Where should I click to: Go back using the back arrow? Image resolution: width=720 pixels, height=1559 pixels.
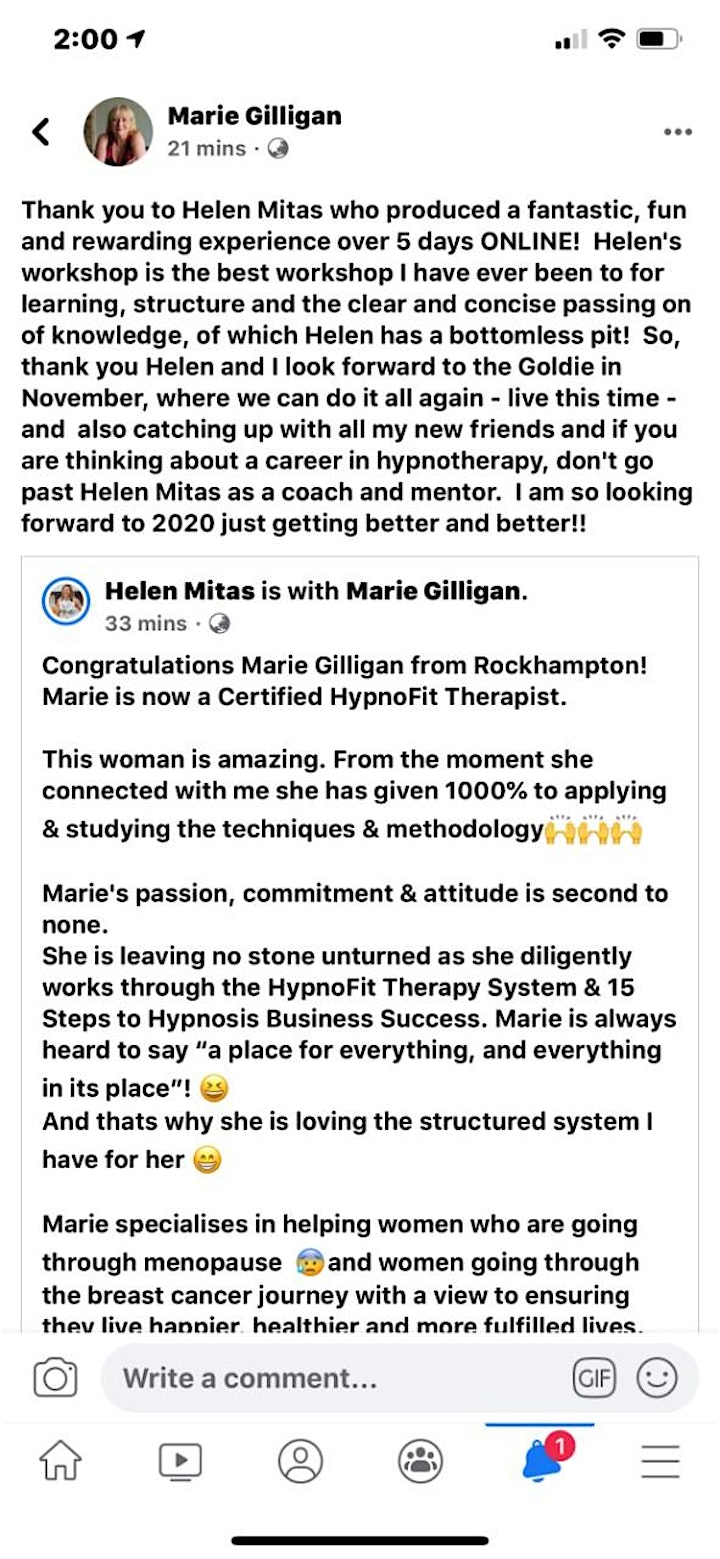41,131
